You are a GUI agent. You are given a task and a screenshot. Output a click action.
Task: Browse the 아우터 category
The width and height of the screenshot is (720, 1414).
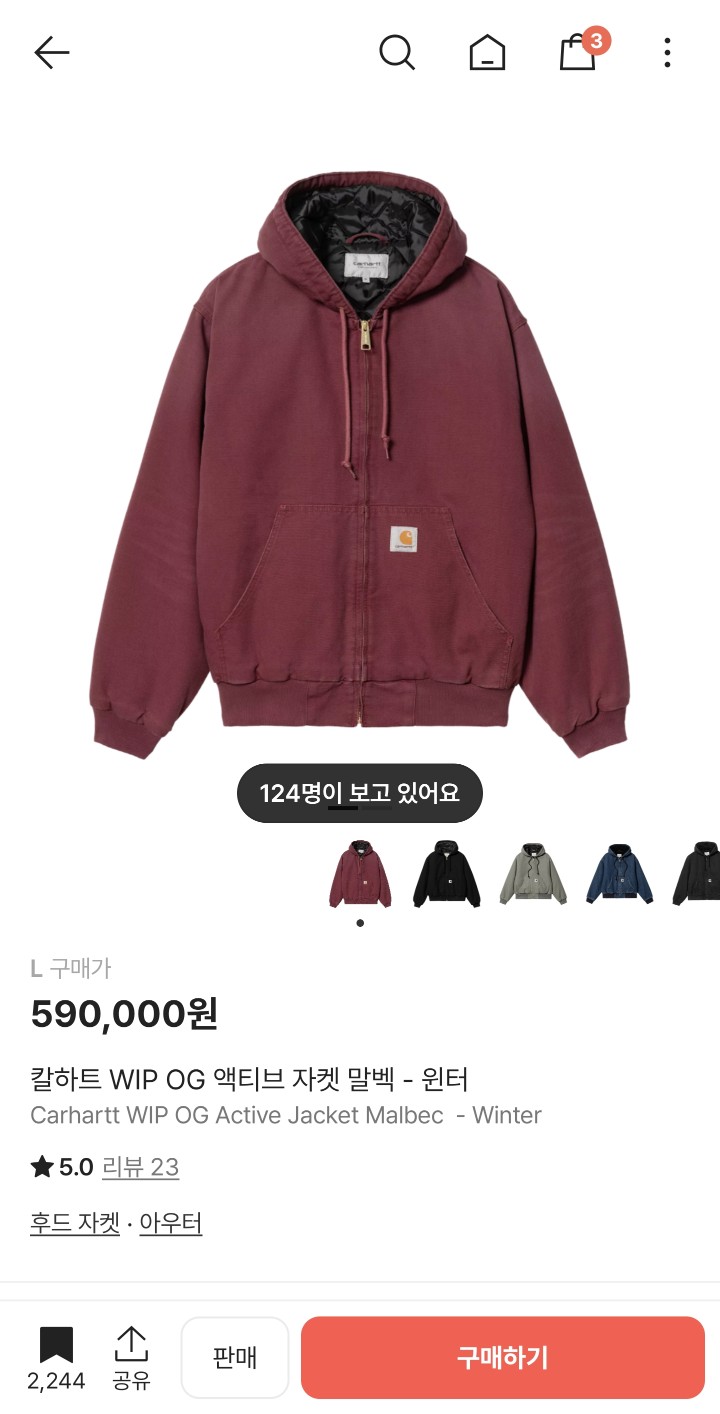(x=171, y=1223)
